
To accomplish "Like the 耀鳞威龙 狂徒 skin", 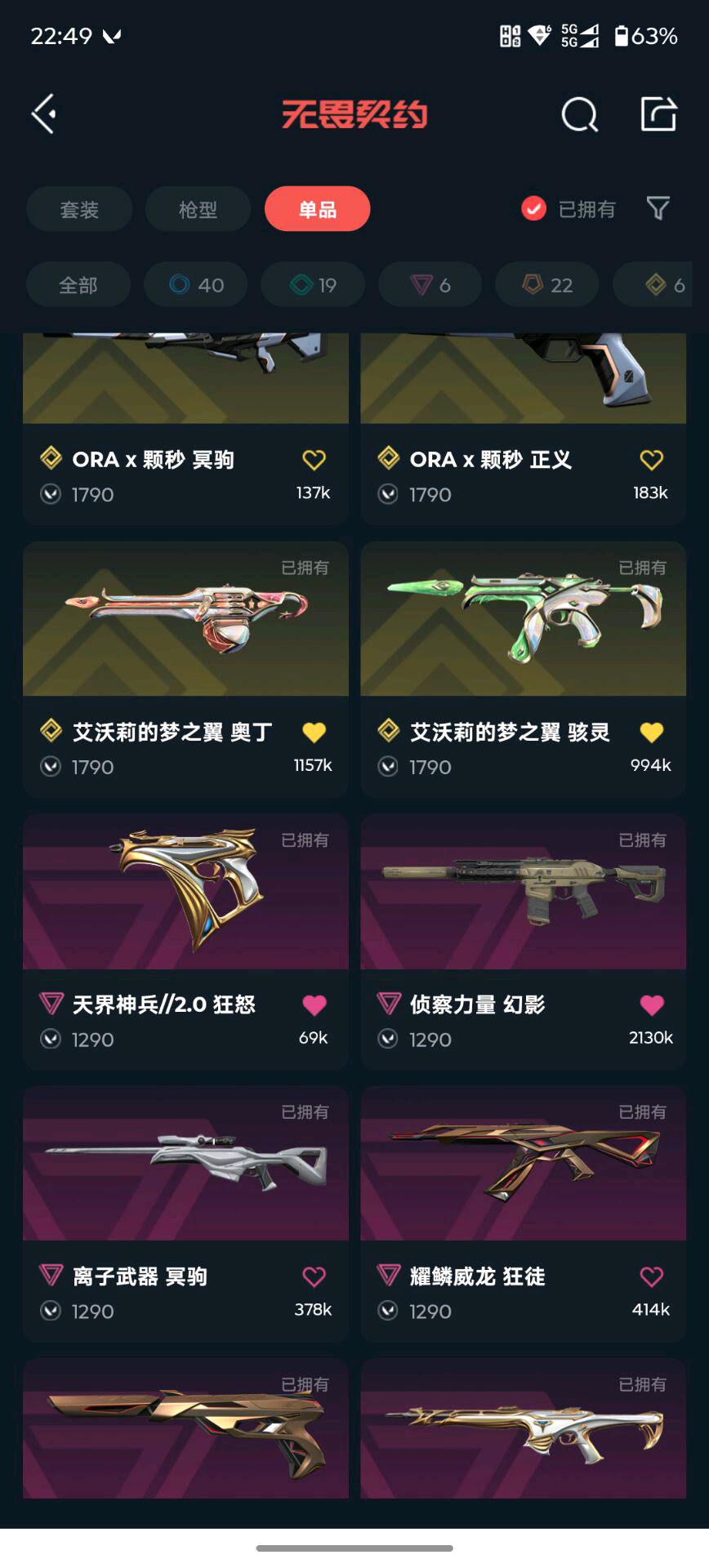I will (651, 1276).
